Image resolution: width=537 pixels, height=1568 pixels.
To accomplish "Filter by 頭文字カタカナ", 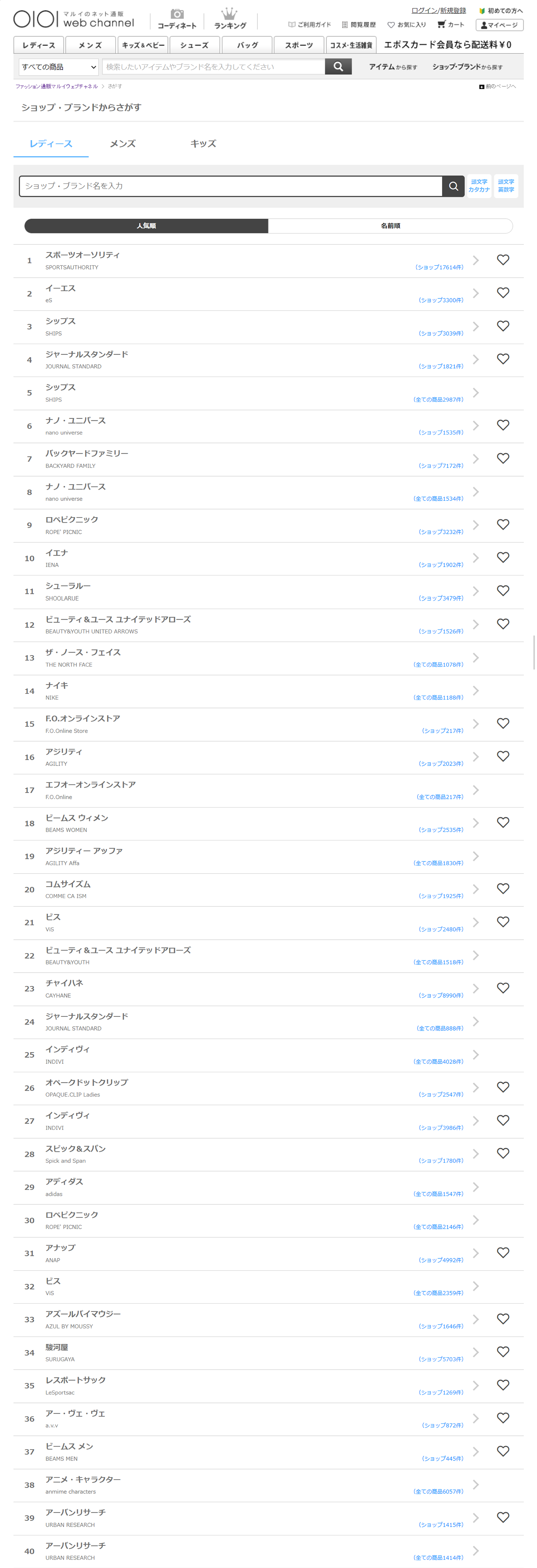I will click(479, 186).
